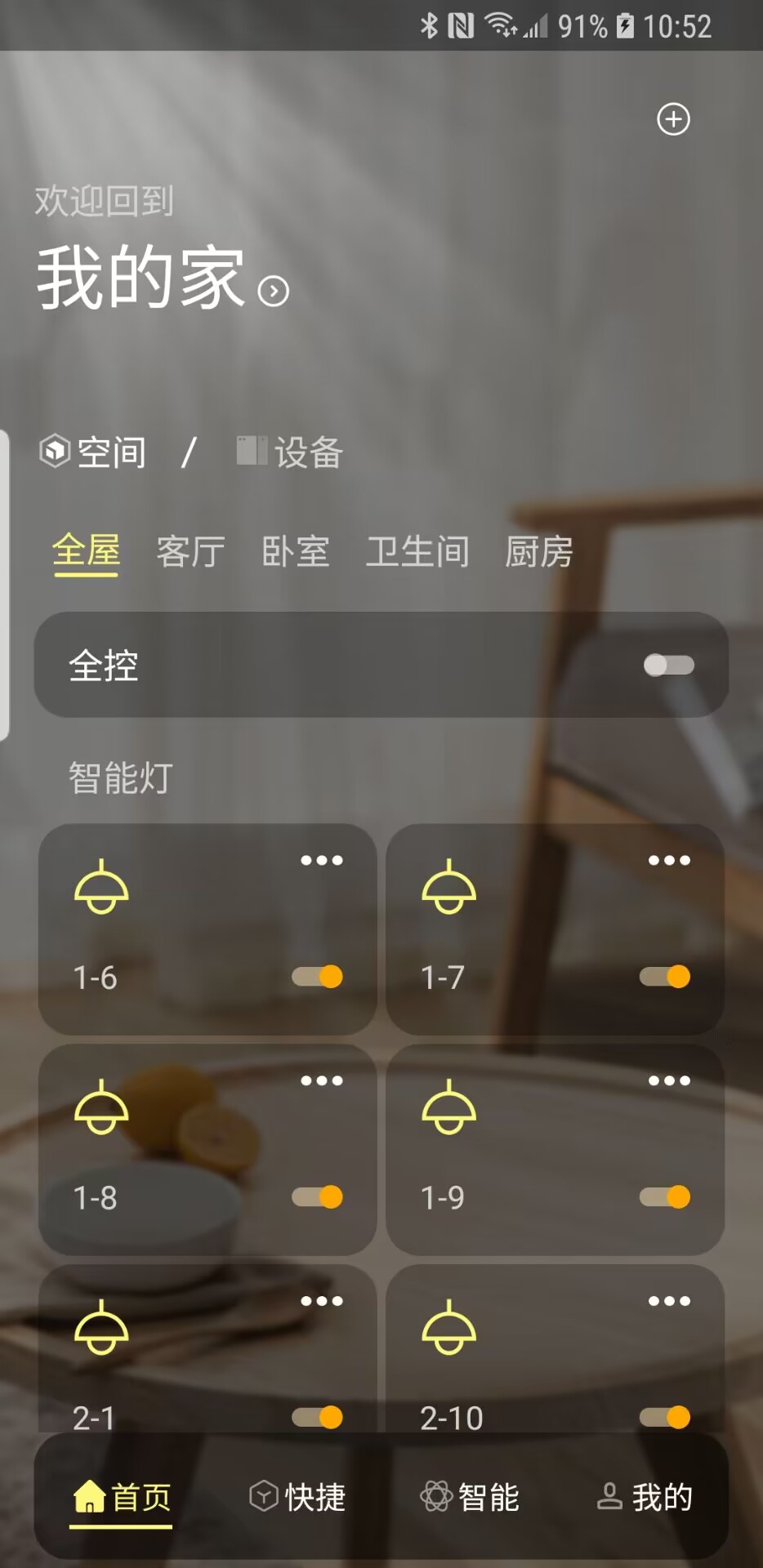Open the 智能 tab
The image size is (763, 1568).
[470, 1497]
